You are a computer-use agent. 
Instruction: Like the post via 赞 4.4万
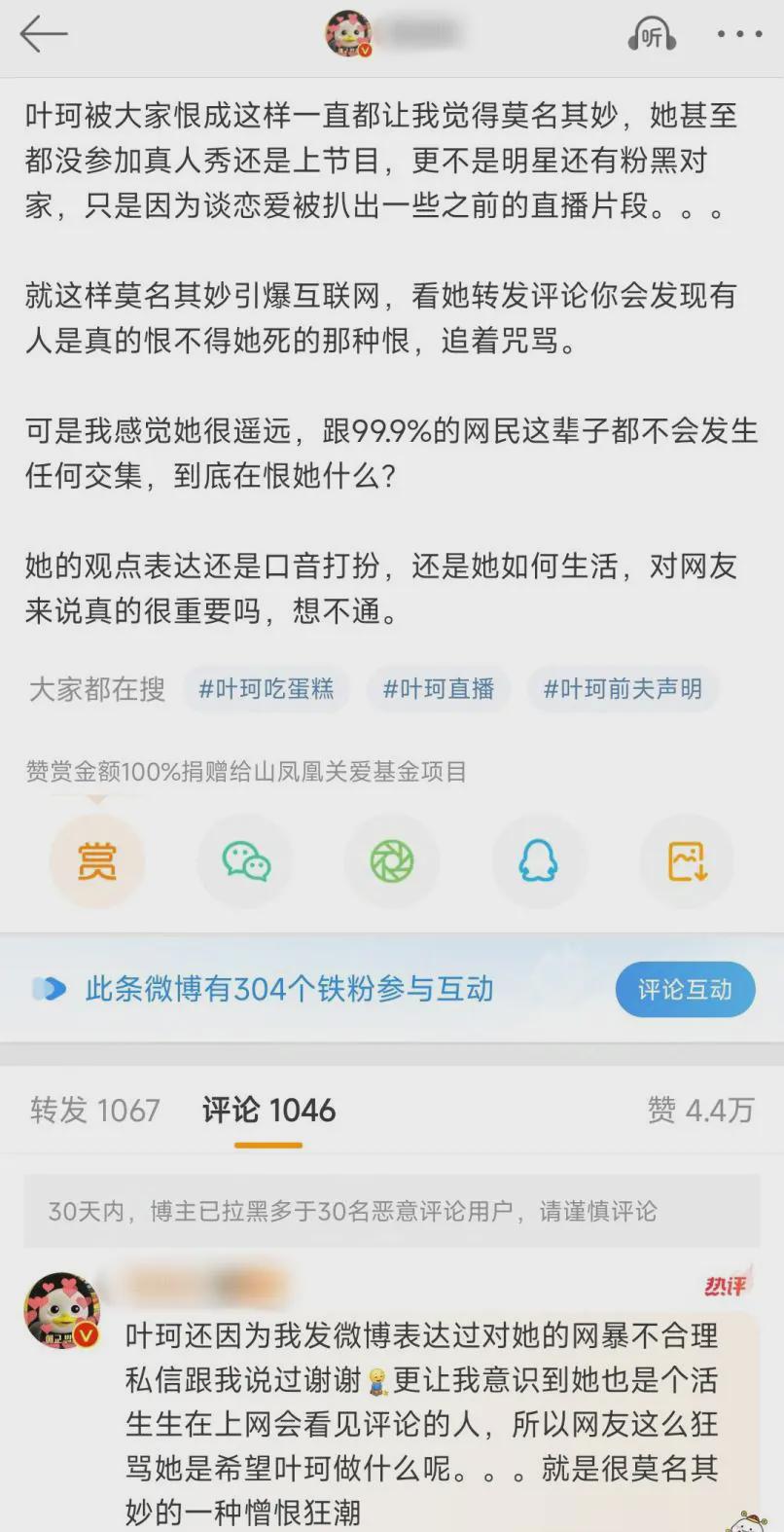(x=700, y=1111)
